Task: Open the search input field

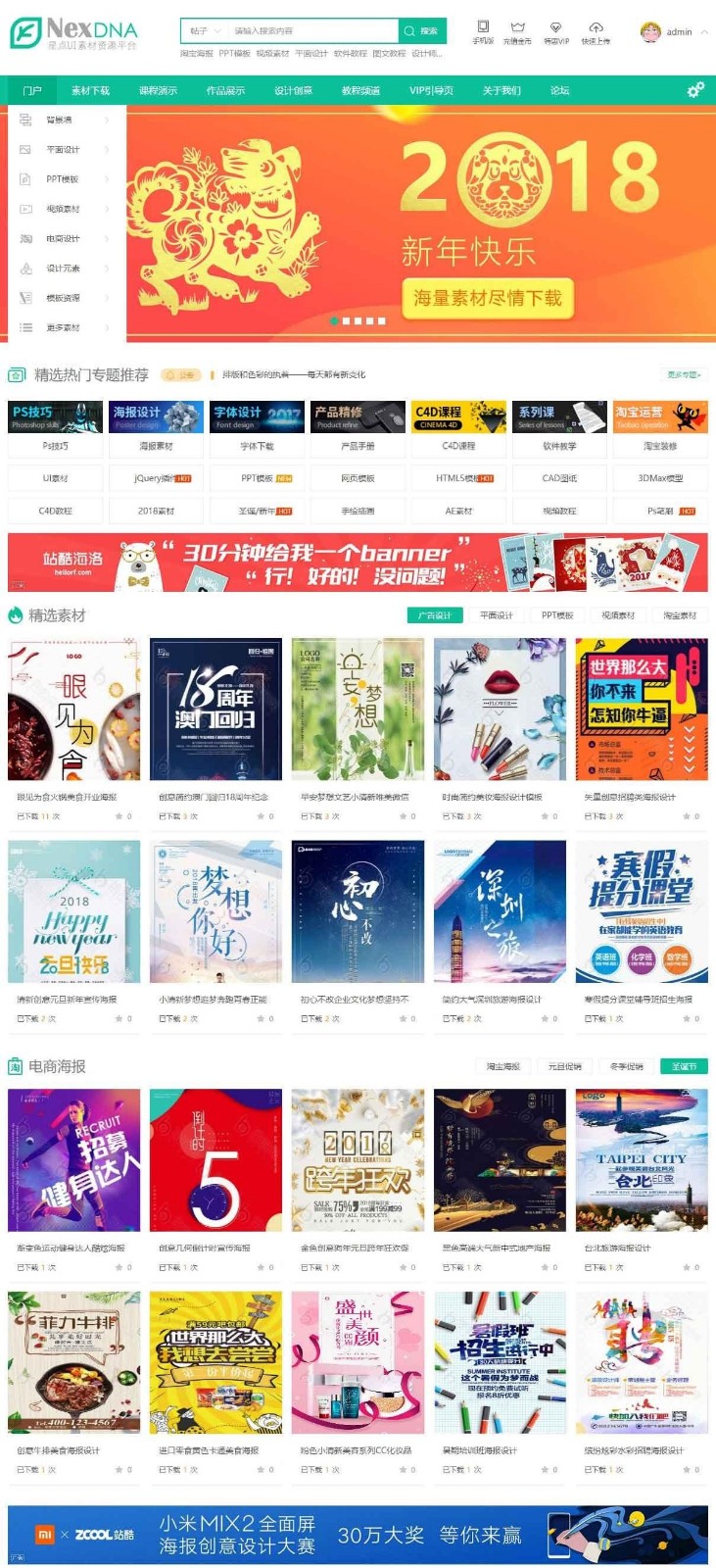Action: click(311, 31)
